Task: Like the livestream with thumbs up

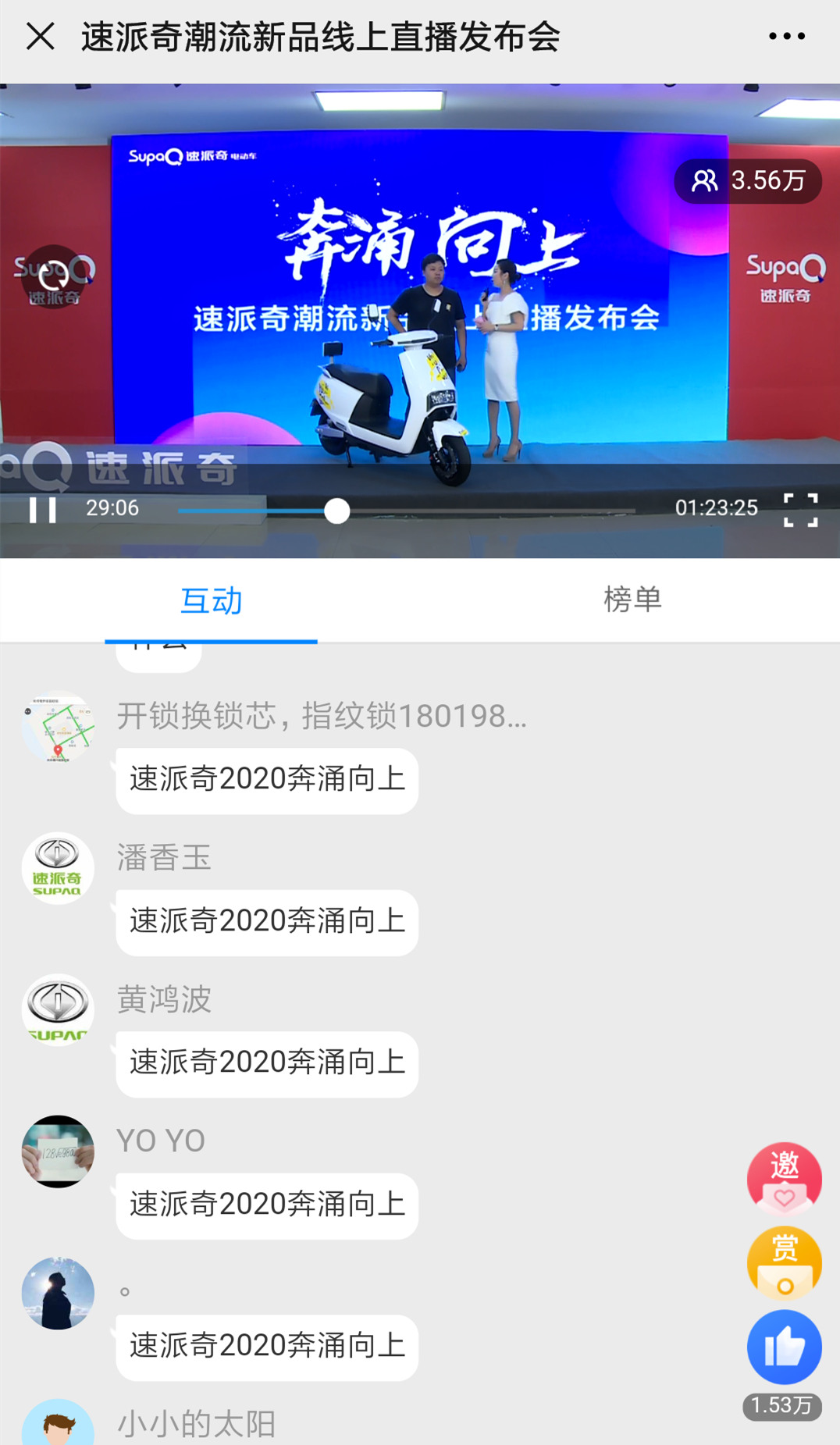Action: (x=785, y=1347)
